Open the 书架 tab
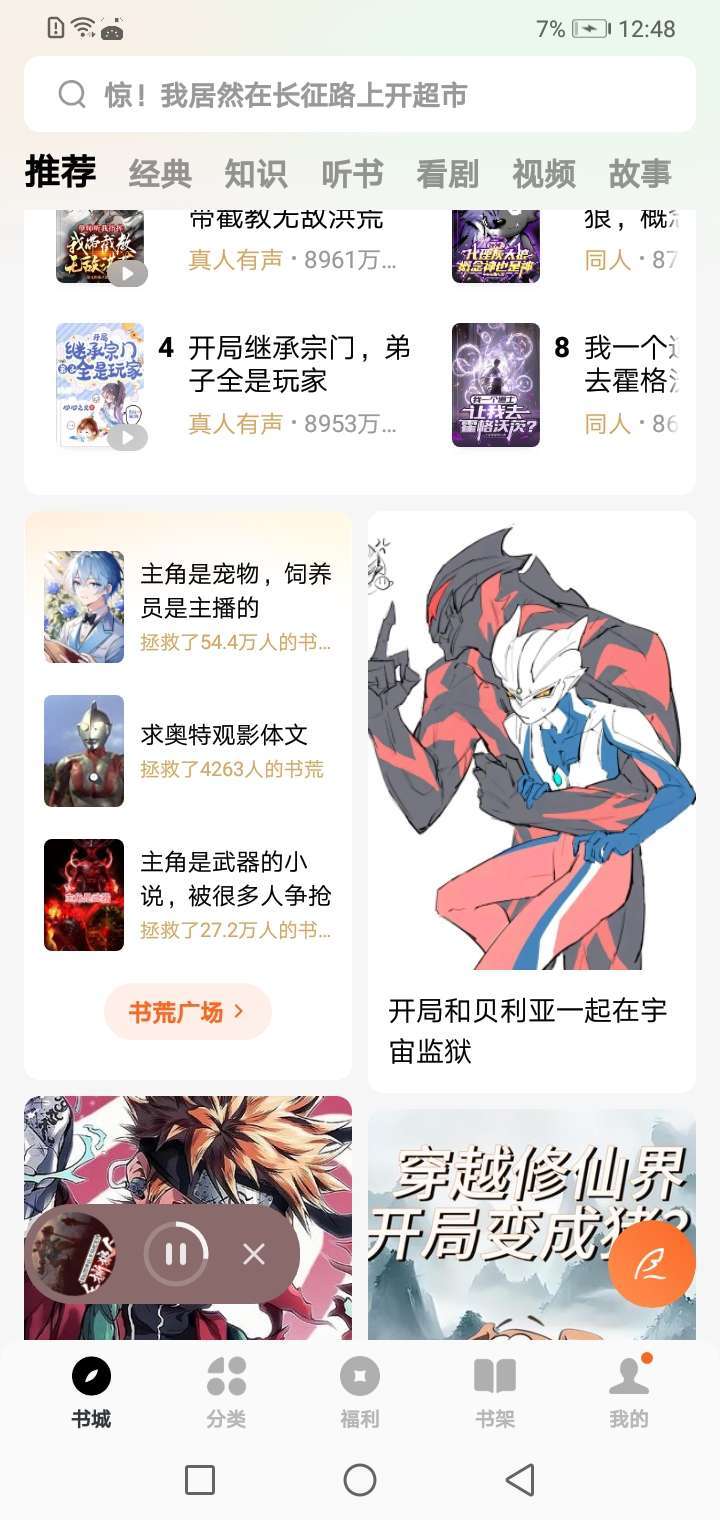The width and height of the screenshot is (720, 1520). pyautogui.click(x=495, y=1392)
